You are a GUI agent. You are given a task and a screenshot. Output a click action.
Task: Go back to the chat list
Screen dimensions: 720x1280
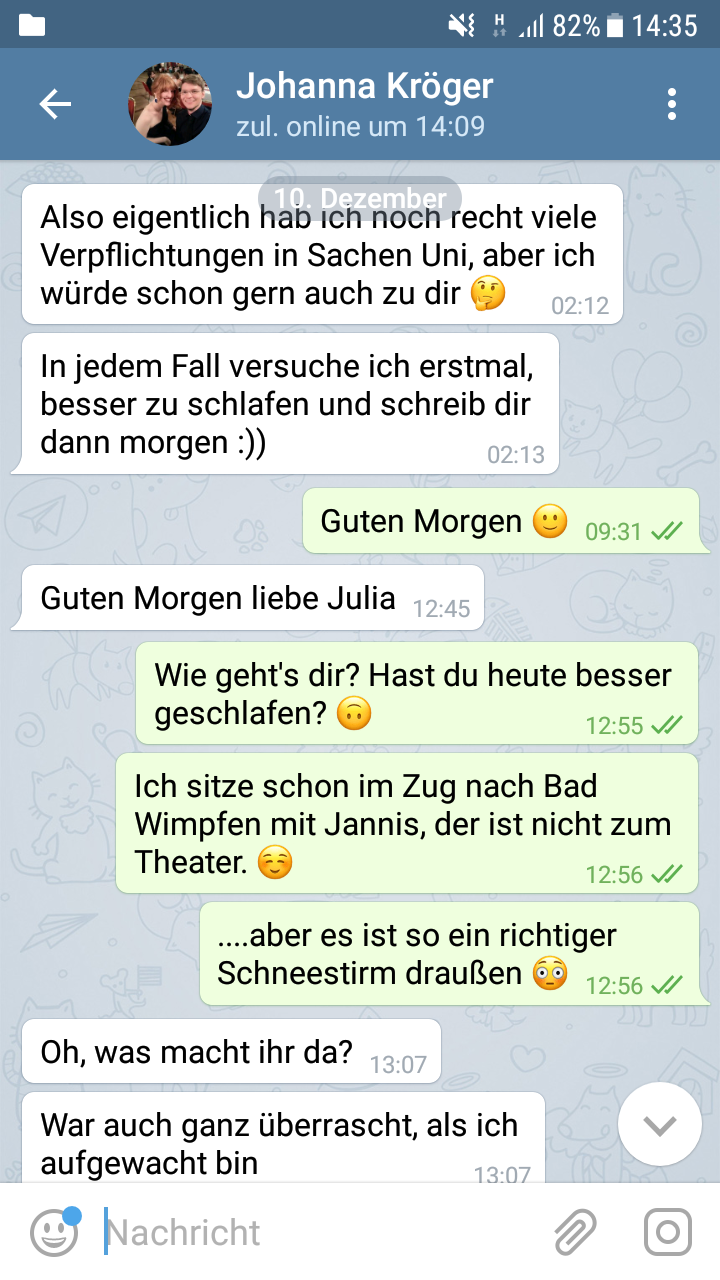[55, 104]
